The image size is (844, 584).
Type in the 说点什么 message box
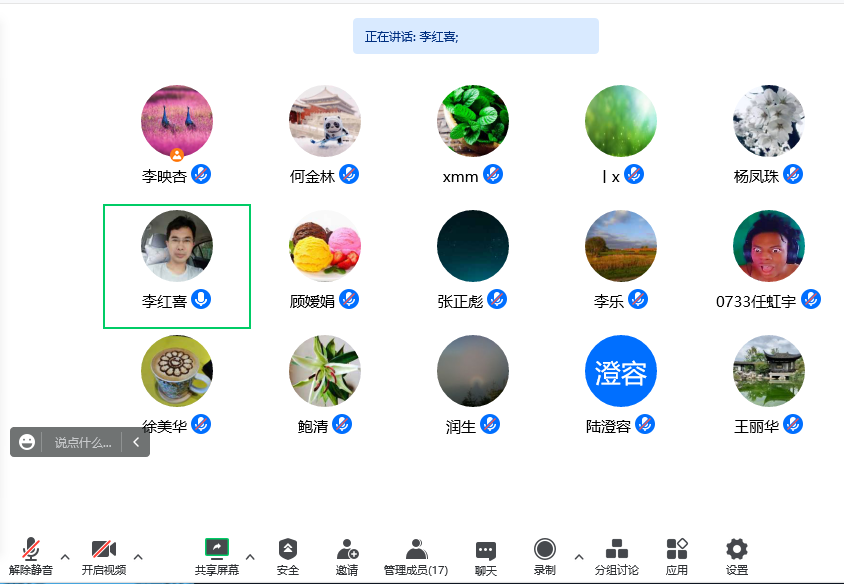[x=84, y=442]
